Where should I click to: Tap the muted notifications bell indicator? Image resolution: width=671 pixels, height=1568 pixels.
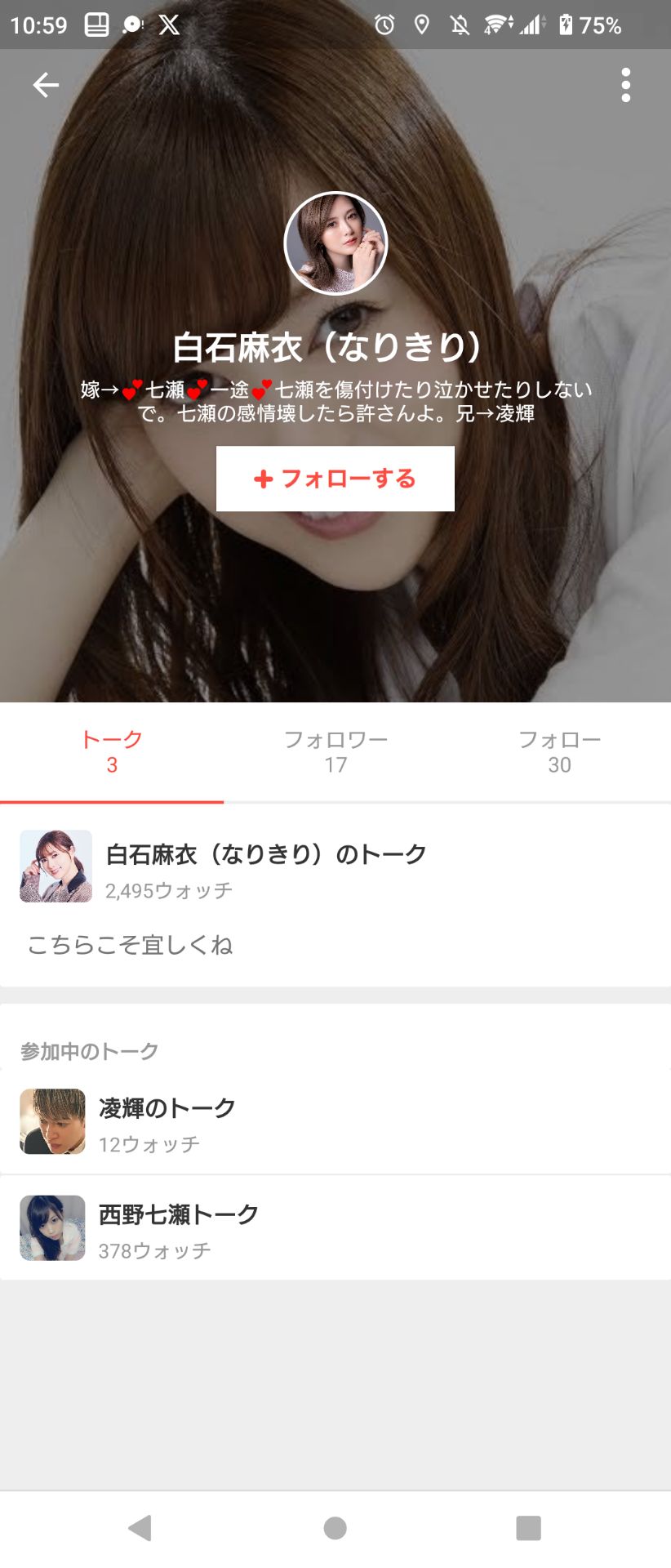click(458, 25)
